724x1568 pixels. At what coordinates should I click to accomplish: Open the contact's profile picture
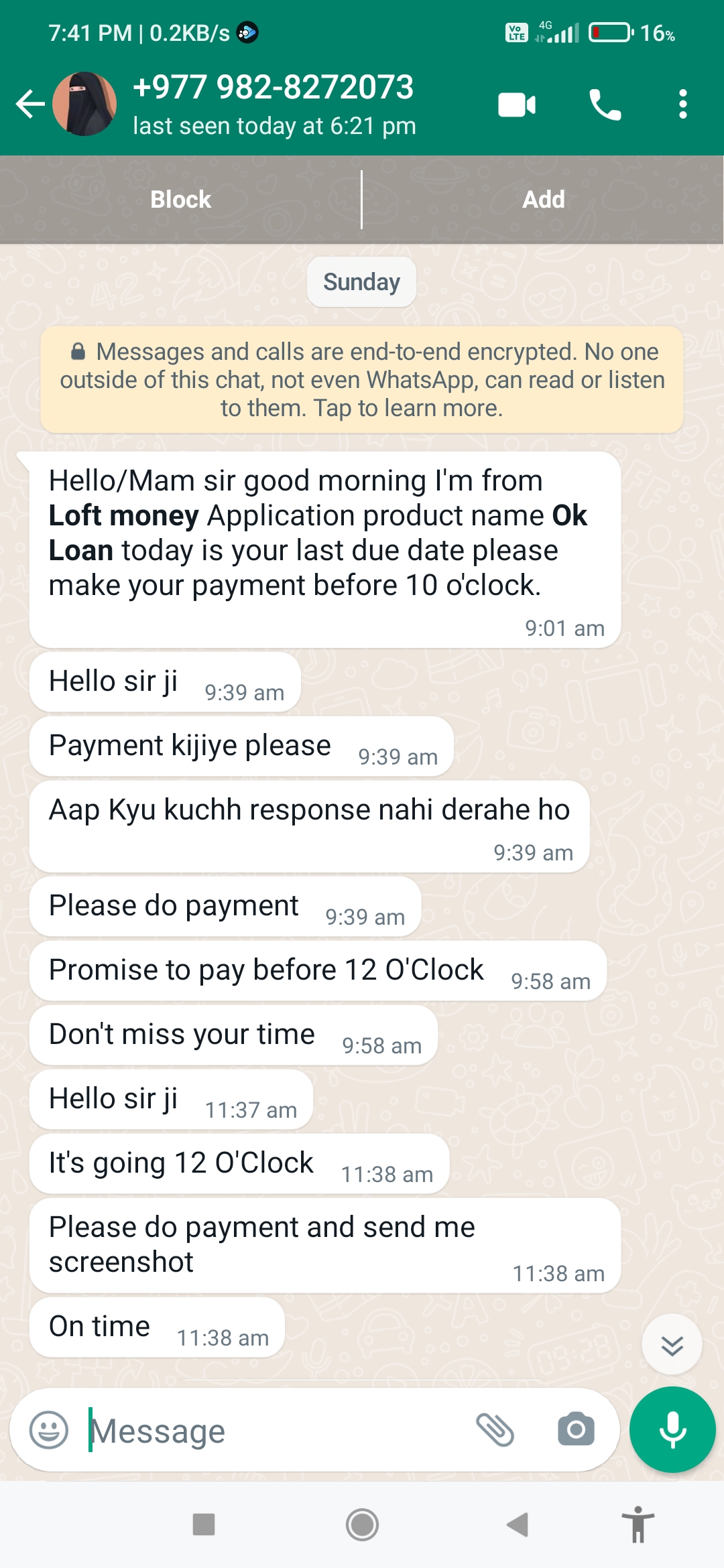click(x=84, y=104)
